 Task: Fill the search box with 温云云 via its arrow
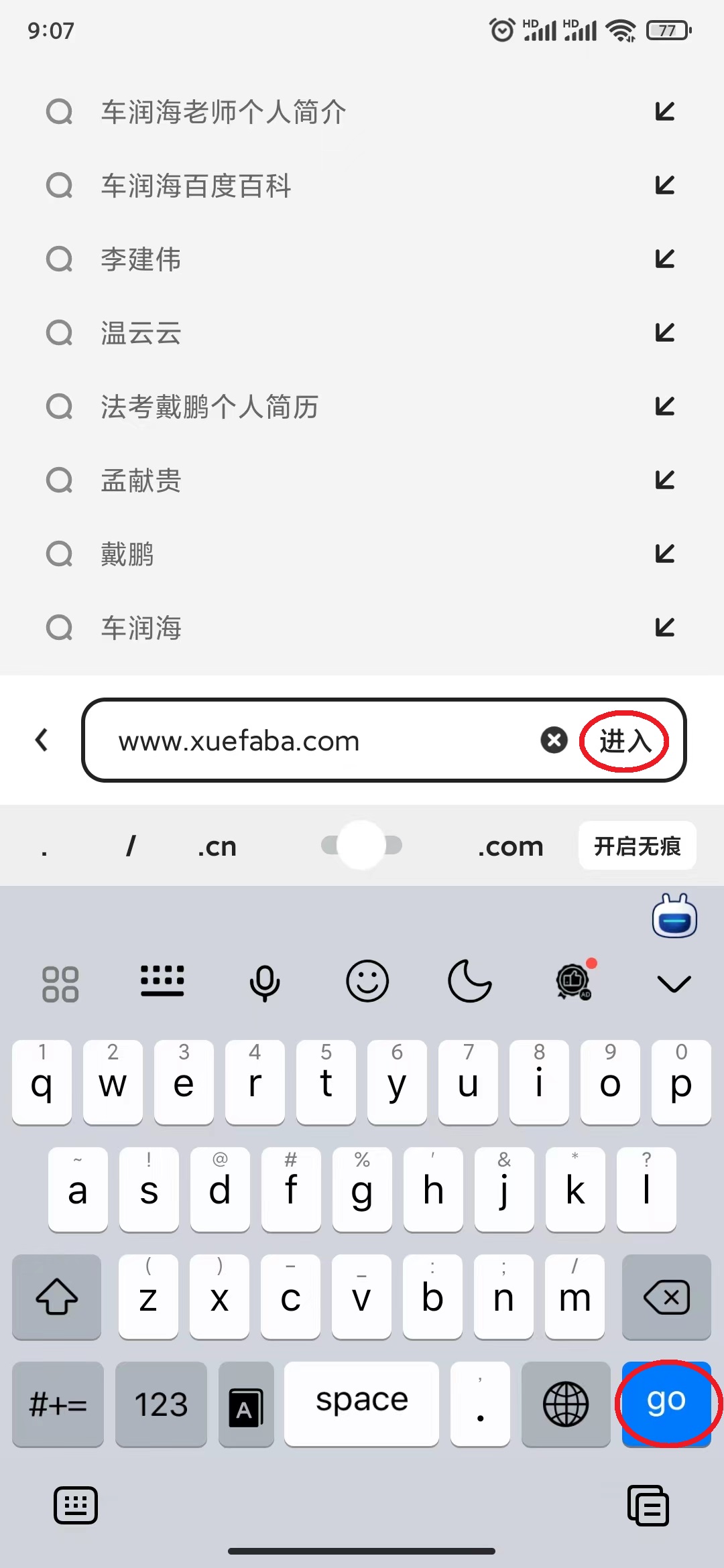coord(665,332)
